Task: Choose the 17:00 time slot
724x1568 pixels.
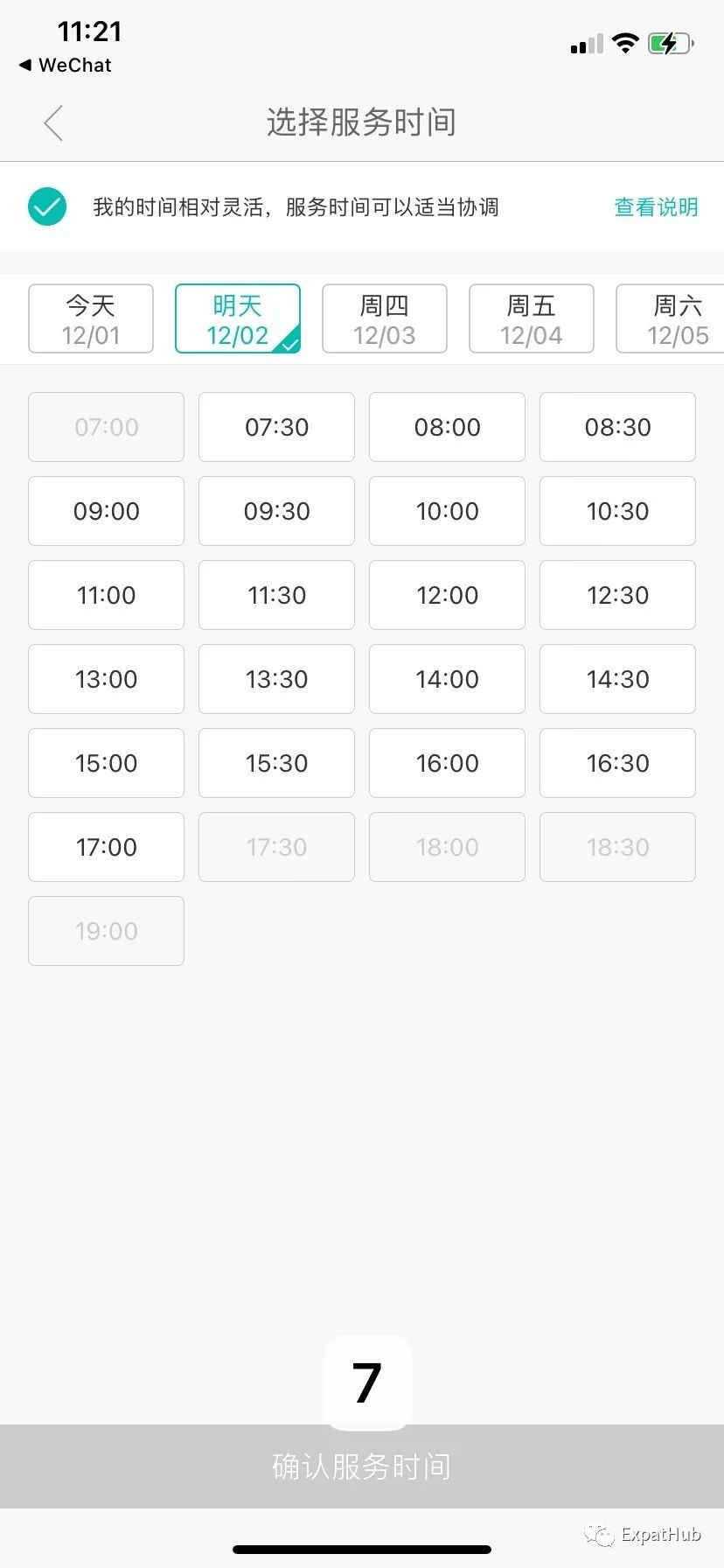Action: tap(106, 847)
